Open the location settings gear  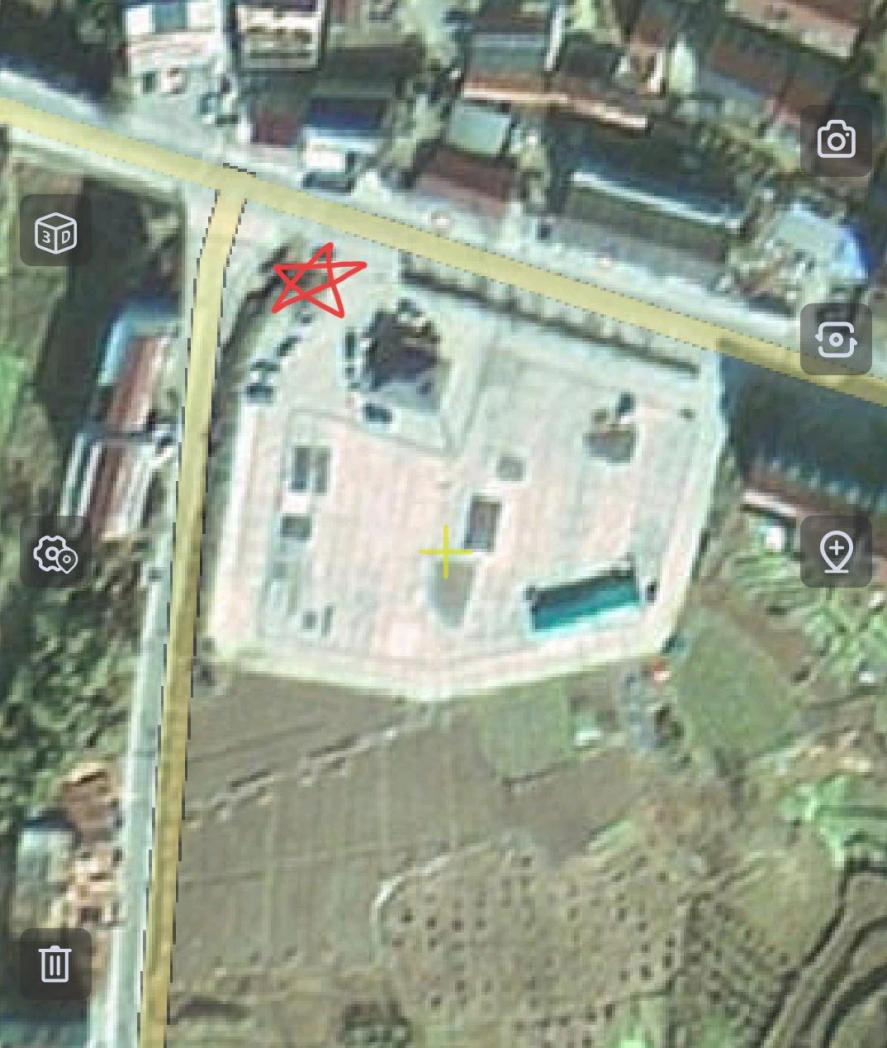(x=55, y=553)
